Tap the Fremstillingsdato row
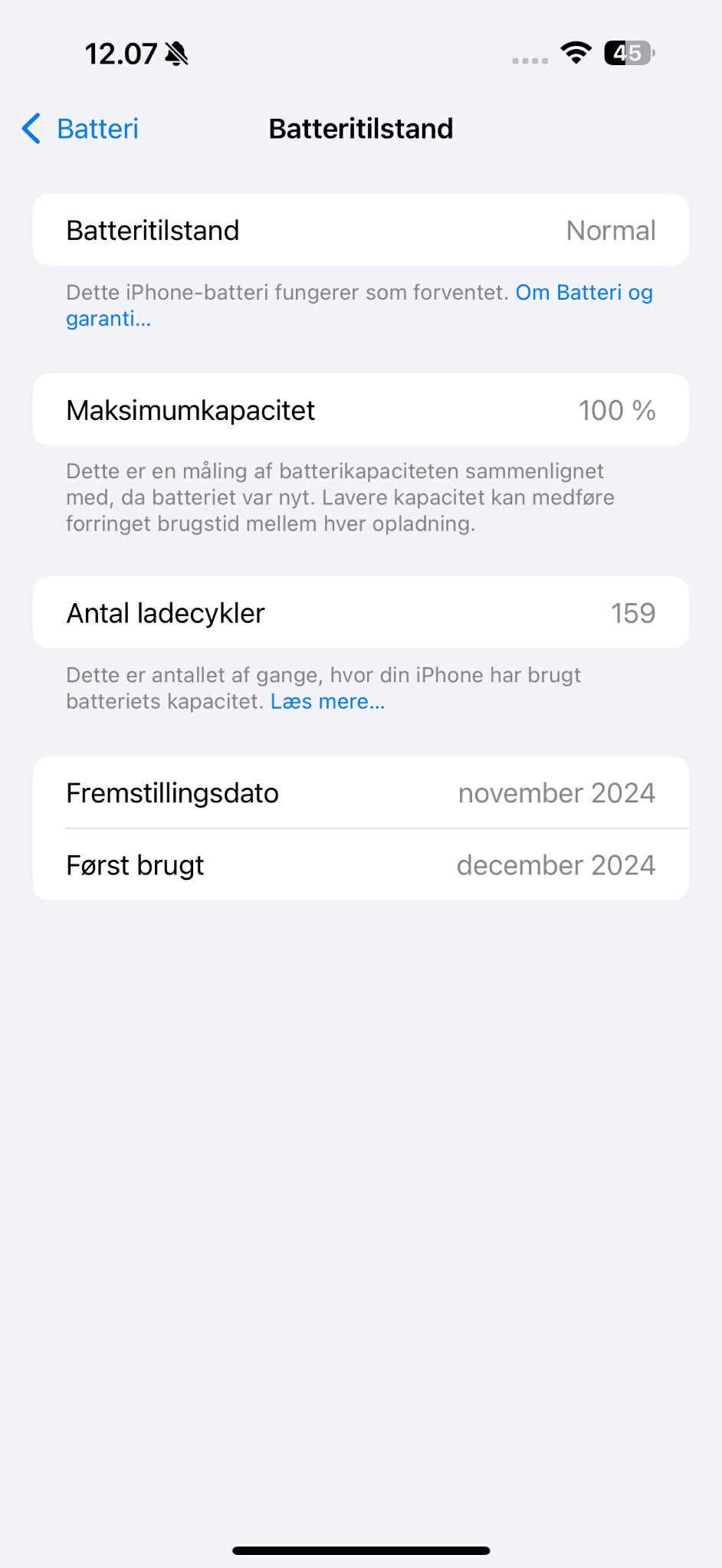Viewport: 722px width, 1568px height. click(x=361, y=792)
